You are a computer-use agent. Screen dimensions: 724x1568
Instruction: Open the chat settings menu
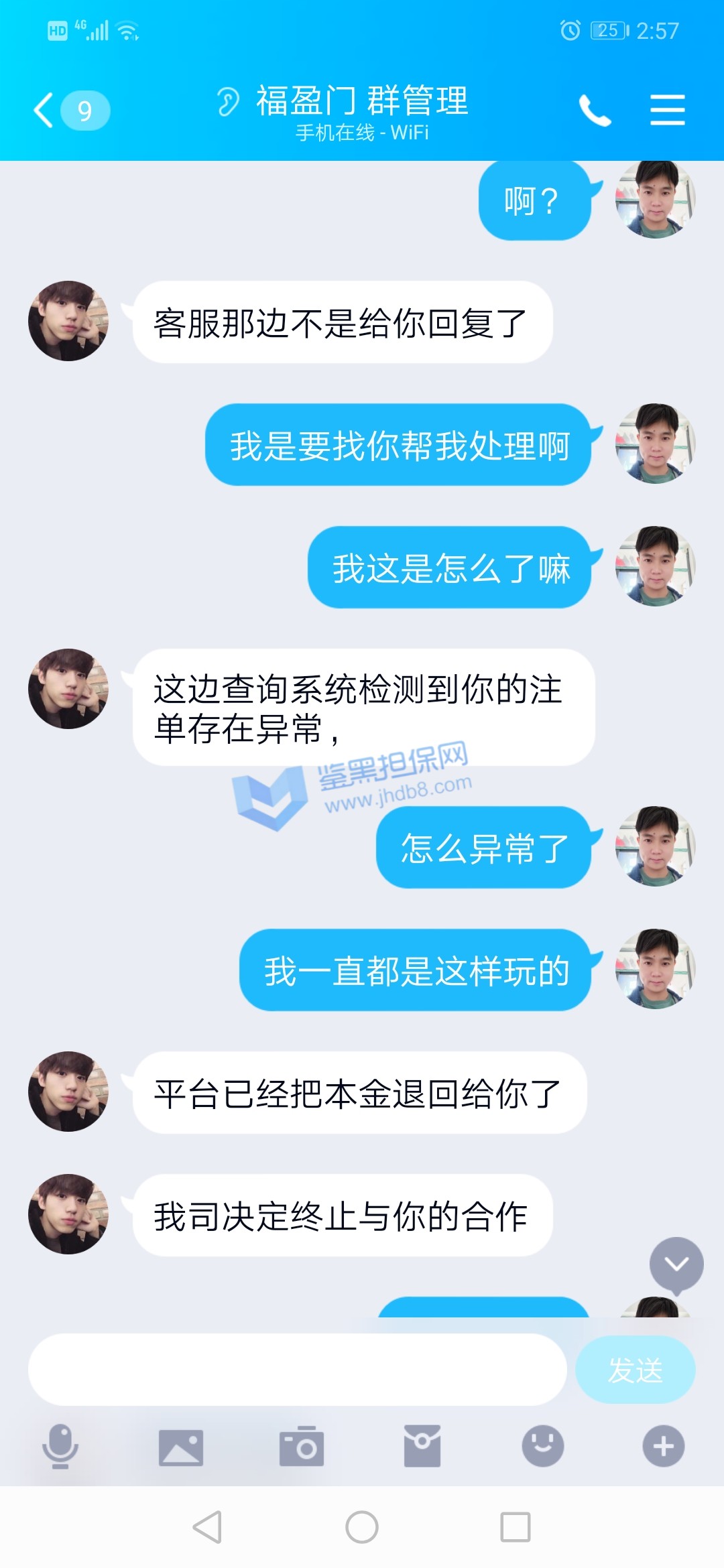667,110
